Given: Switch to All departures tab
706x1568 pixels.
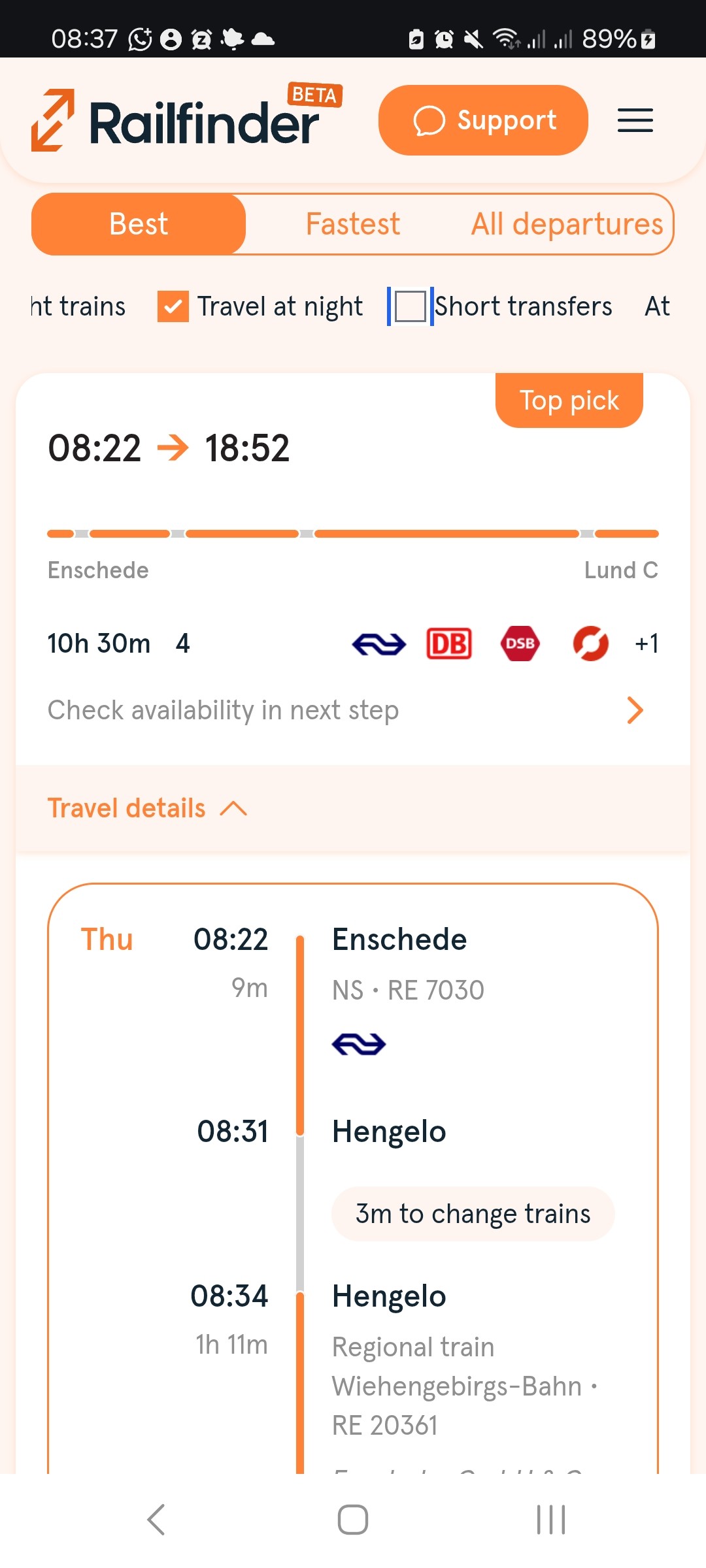Looking at the screenshot, I should (x=567, y=224).
